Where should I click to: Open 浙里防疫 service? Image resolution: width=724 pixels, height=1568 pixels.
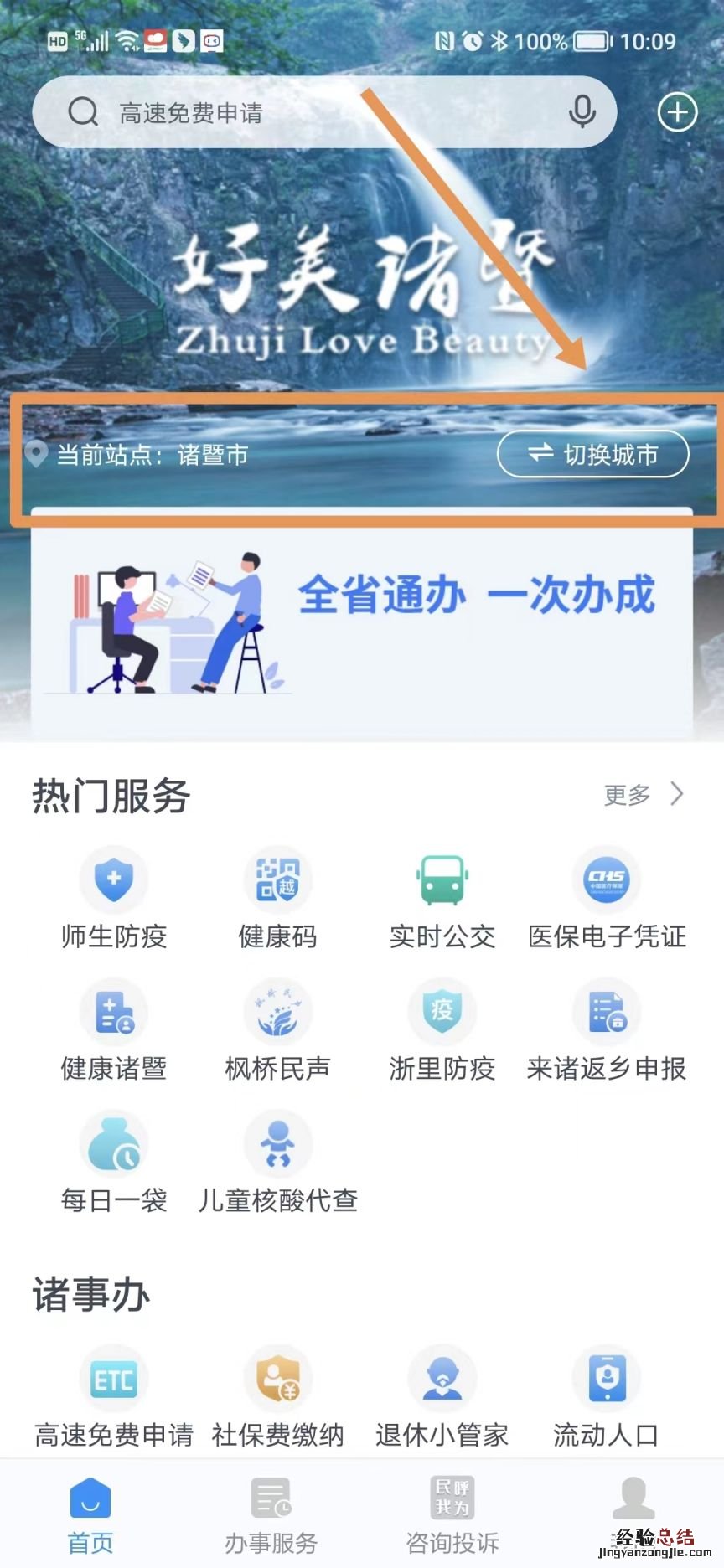pyautogui.click(x=442, y=1030)
